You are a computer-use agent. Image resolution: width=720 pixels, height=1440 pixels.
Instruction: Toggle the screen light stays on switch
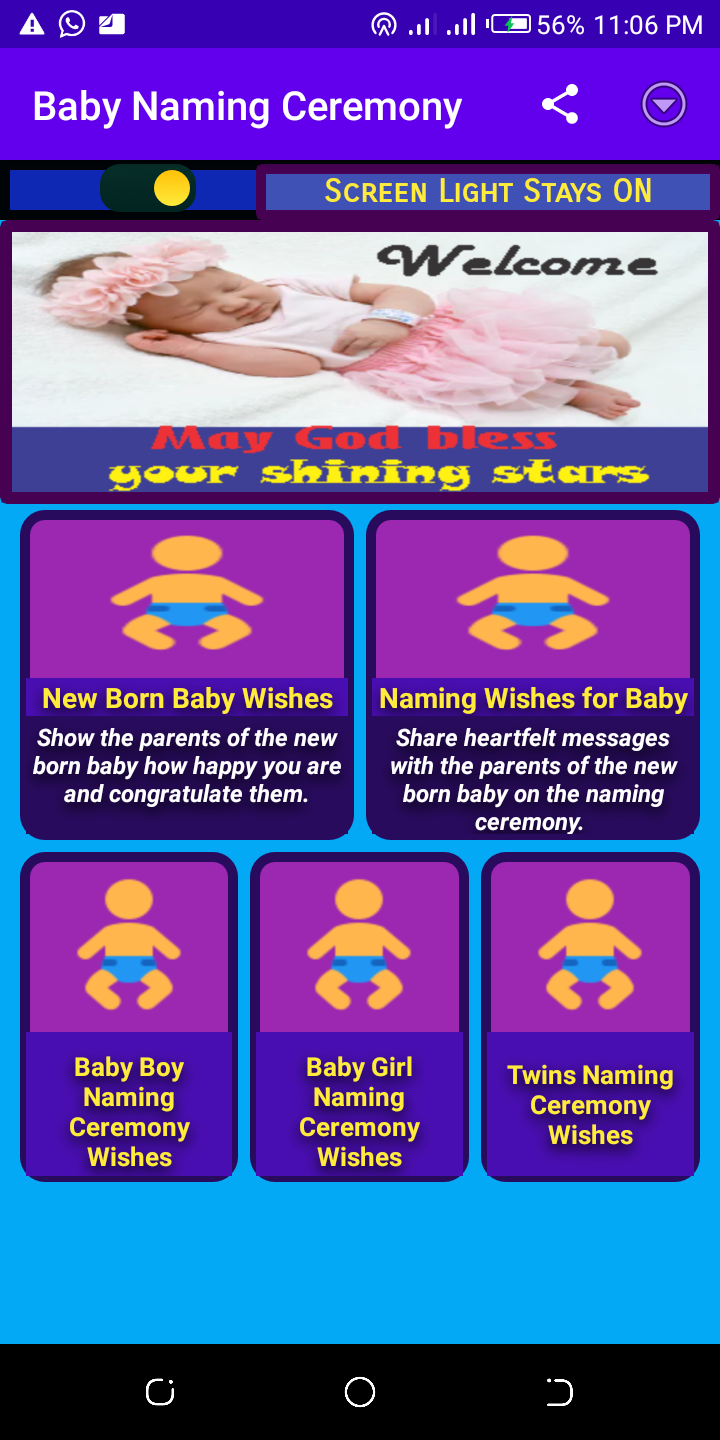[148, 189]
